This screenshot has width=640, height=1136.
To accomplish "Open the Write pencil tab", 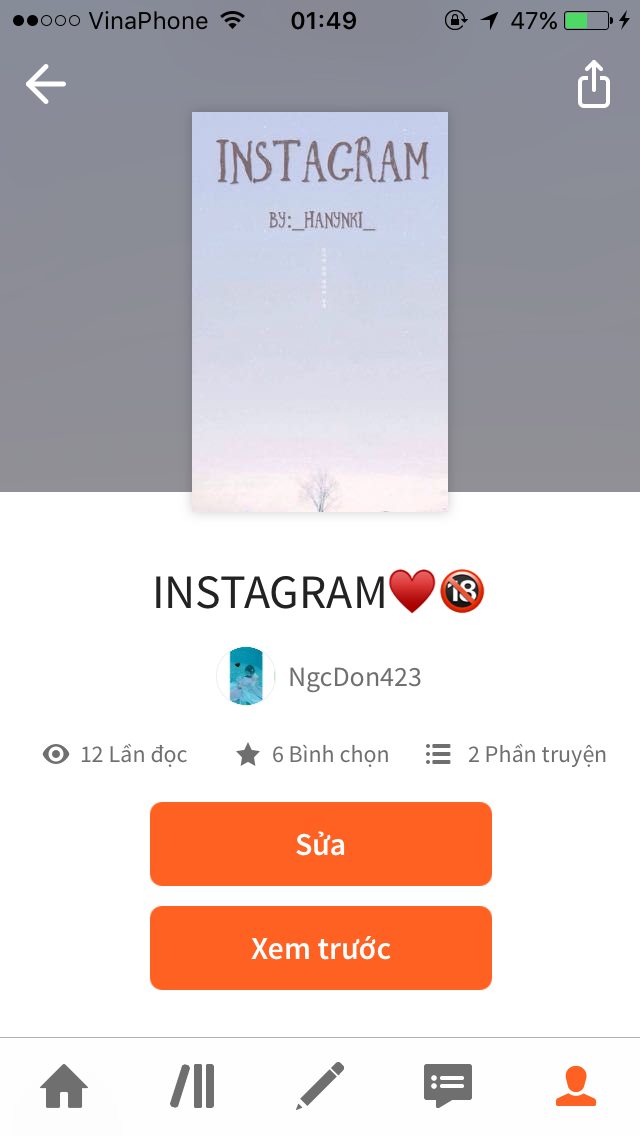I will pos(320,1085).
